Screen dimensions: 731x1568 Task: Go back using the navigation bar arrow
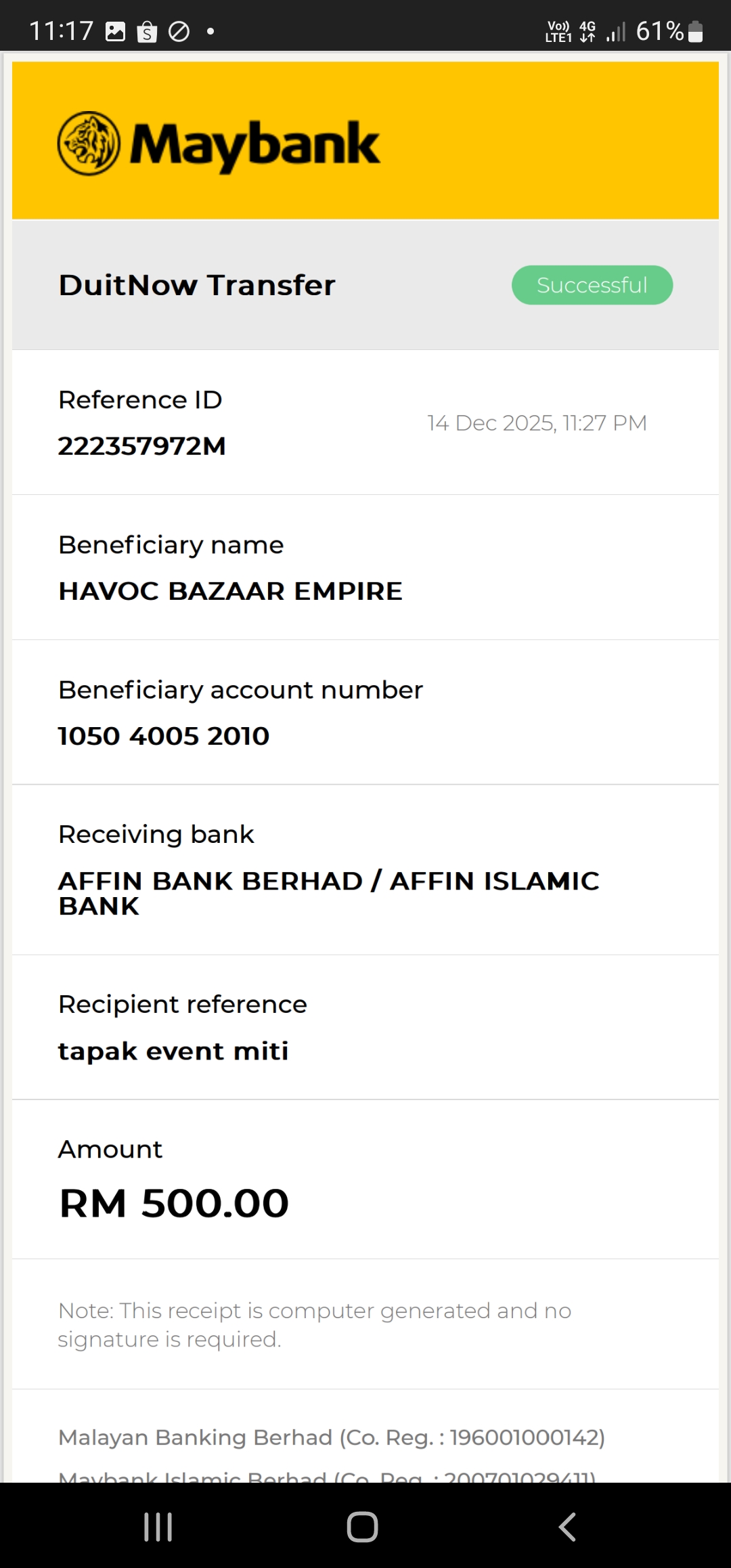[x=567, y=1527]
